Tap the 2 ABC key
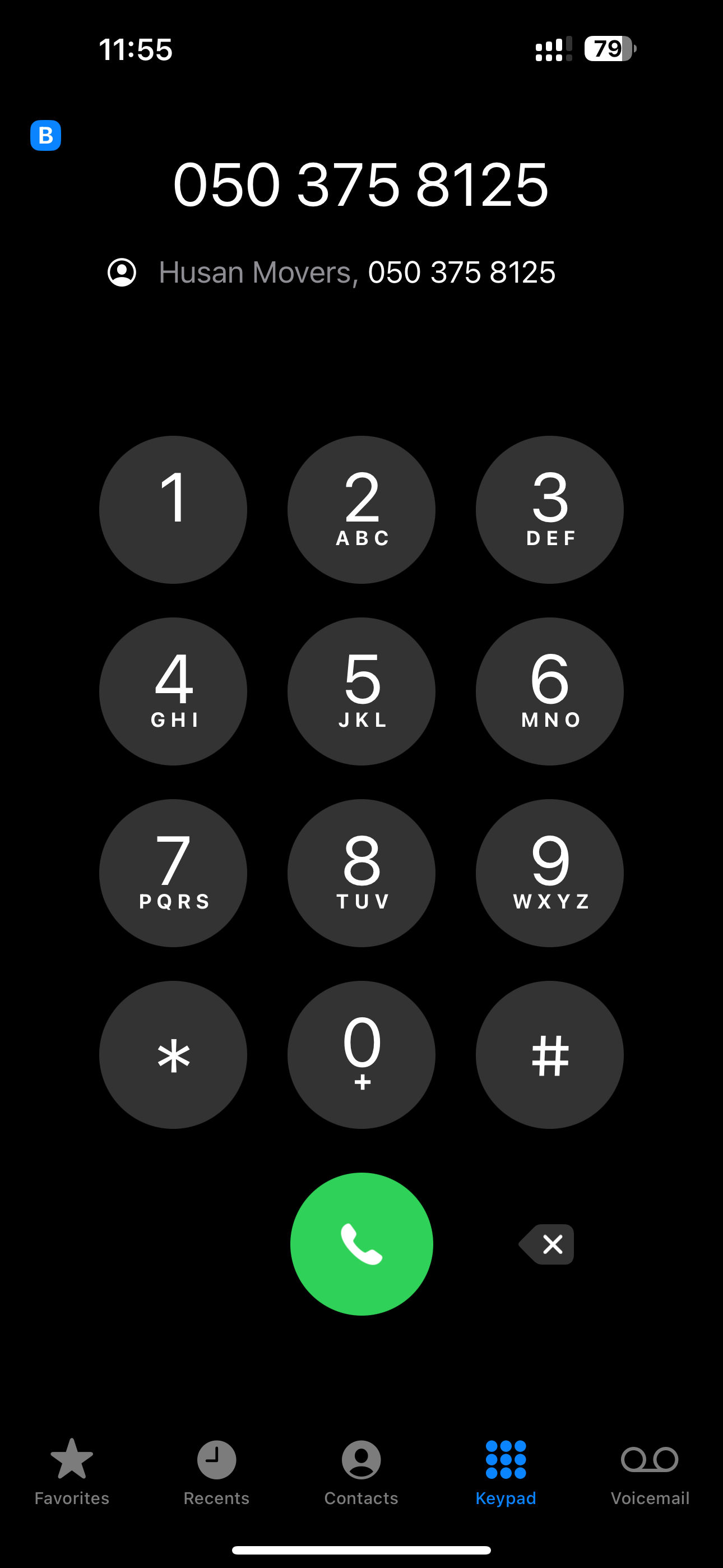This screenshot has width=723, height=1568. point(361,509)
